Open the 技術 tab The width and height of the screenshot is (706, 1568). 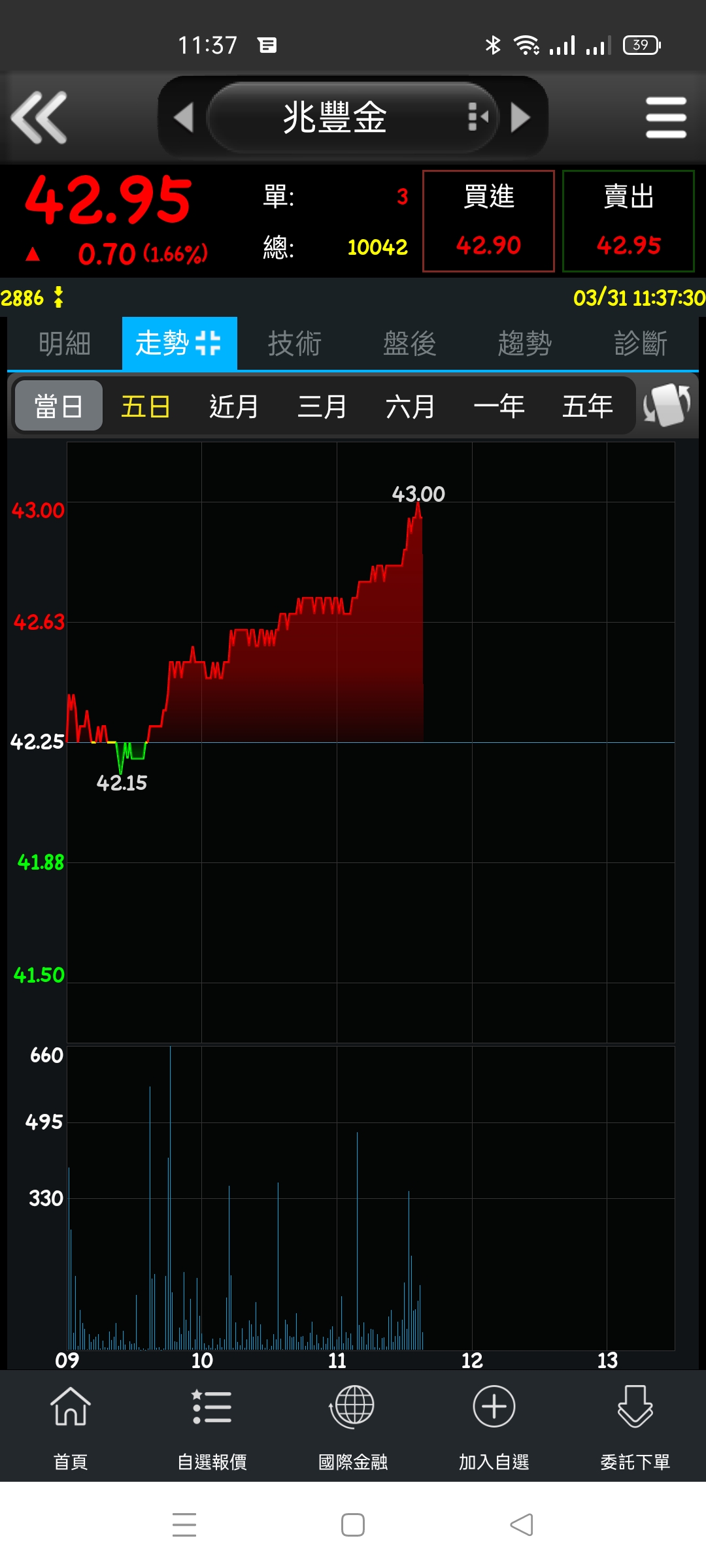[295, 344]
